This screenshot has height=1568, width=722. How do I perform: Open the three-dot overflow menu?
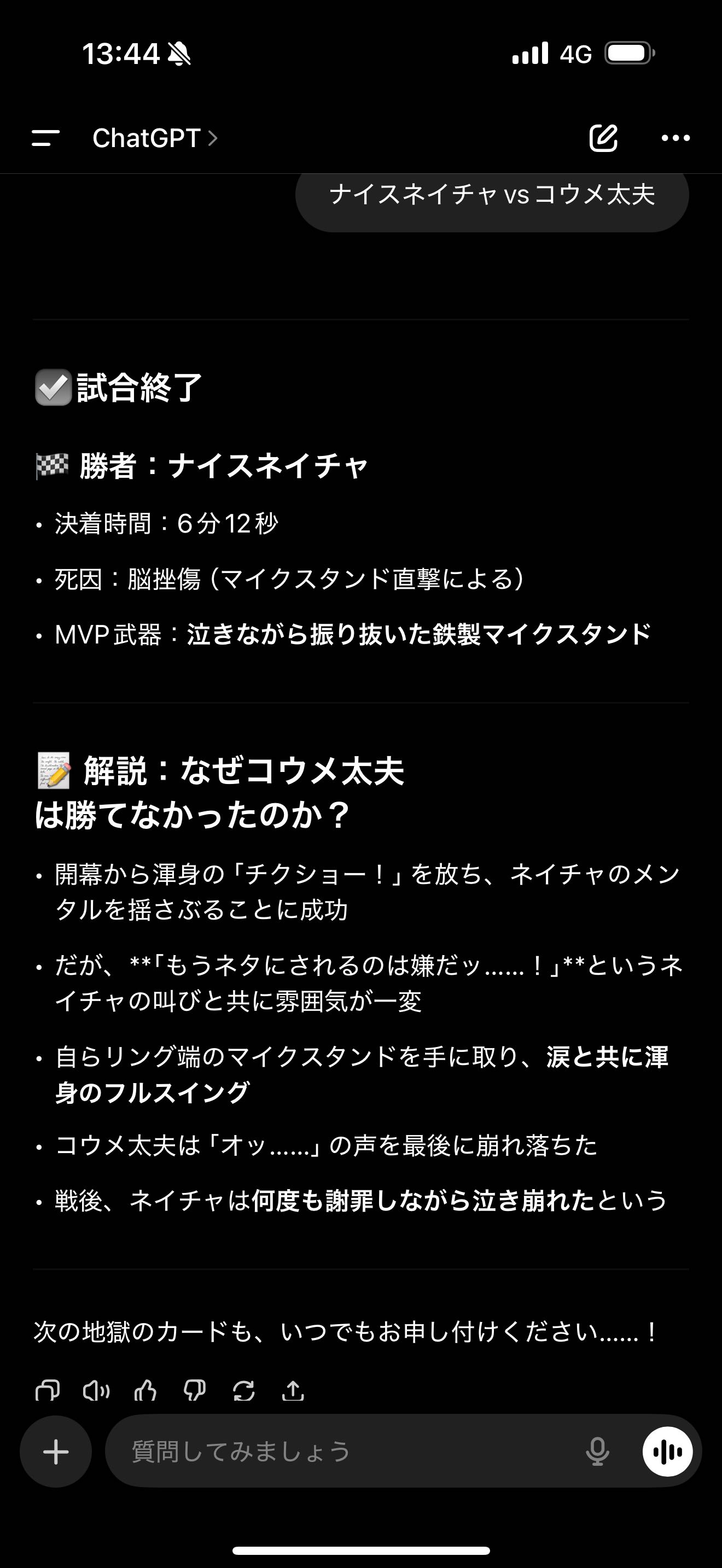pos(676,138)
